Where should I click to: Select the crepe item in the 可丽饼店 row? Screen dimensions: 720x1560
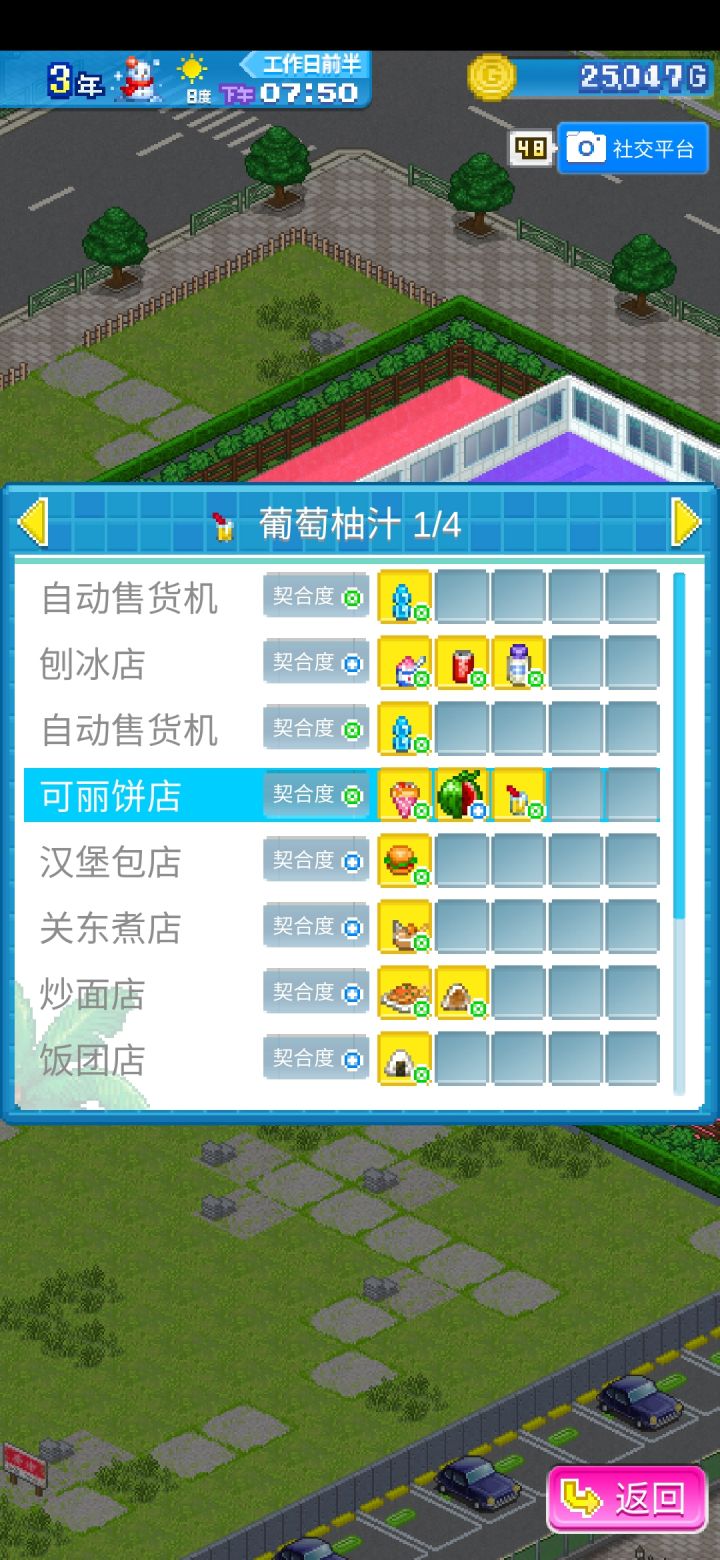(x=405, y=793)
